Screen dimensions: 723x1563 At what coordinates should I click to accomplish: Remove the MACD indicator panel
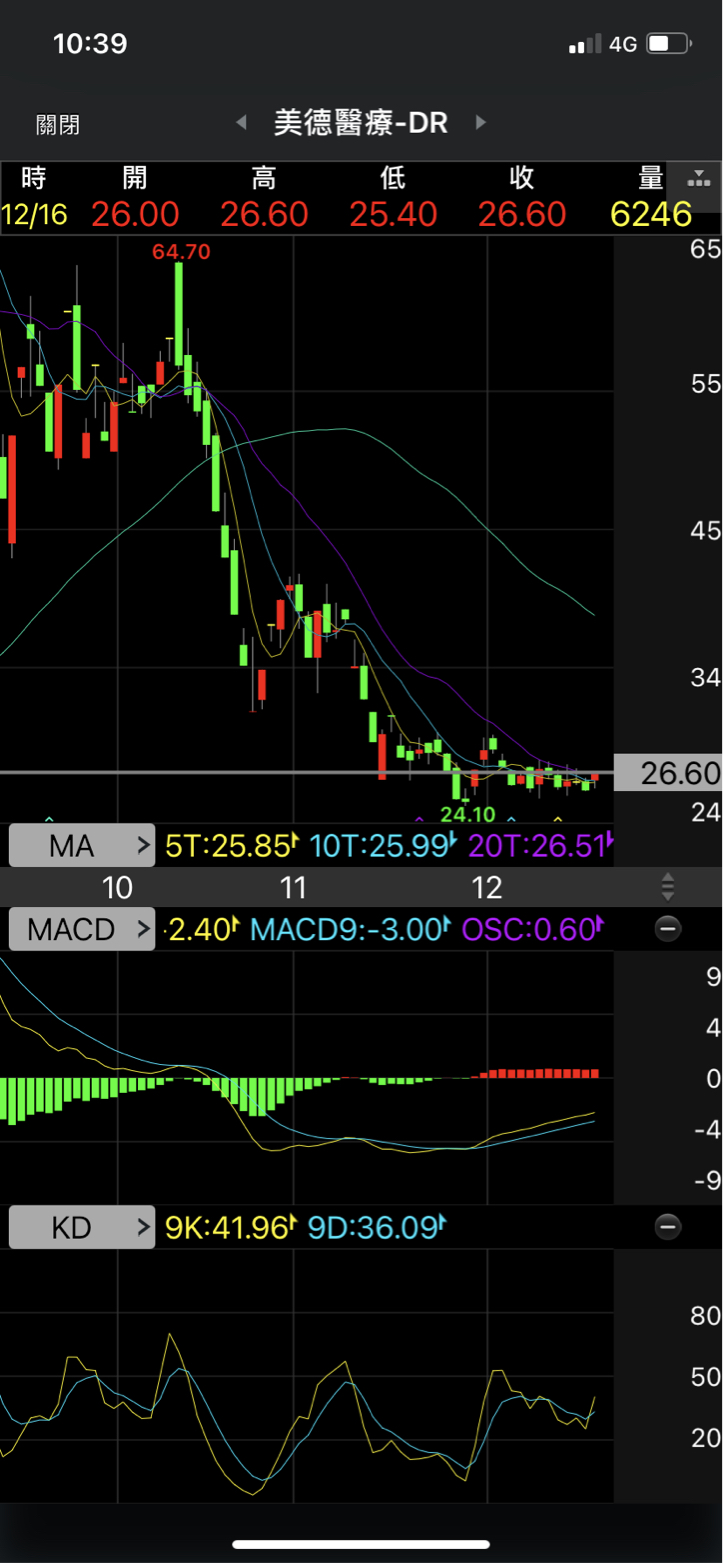(x=668, y=929)
